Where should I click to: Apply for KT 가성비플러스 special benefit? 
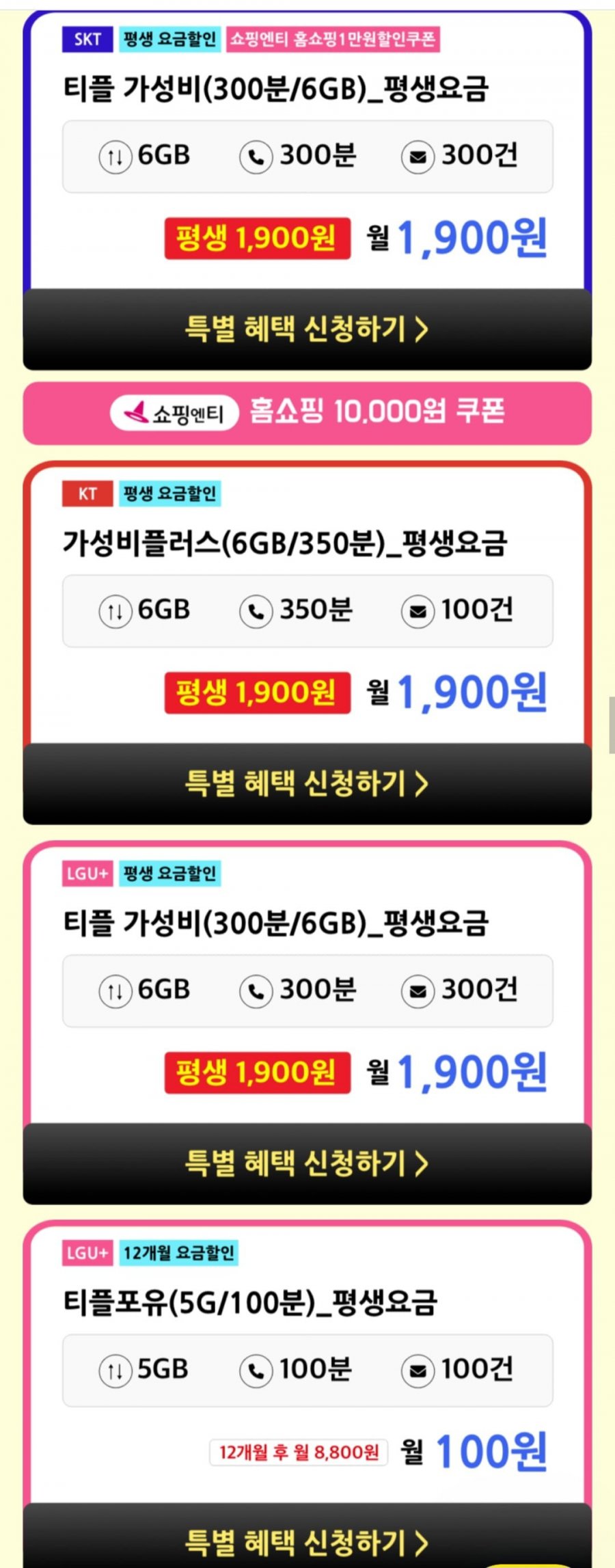[x=307, y=783]
